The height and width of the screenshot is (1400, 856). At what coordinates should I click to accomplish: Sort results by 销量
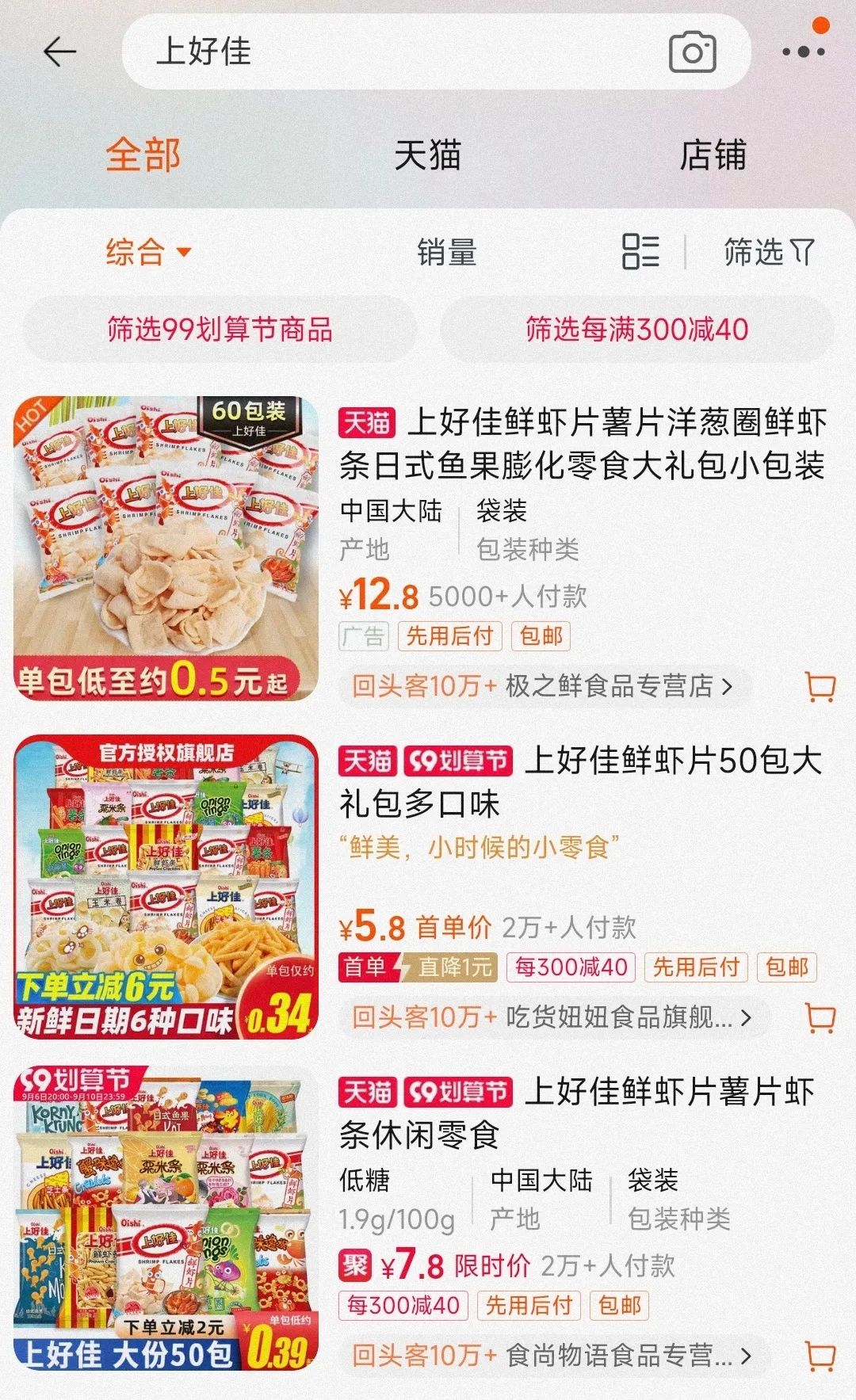pyautogui.click(x=446, y=253)
